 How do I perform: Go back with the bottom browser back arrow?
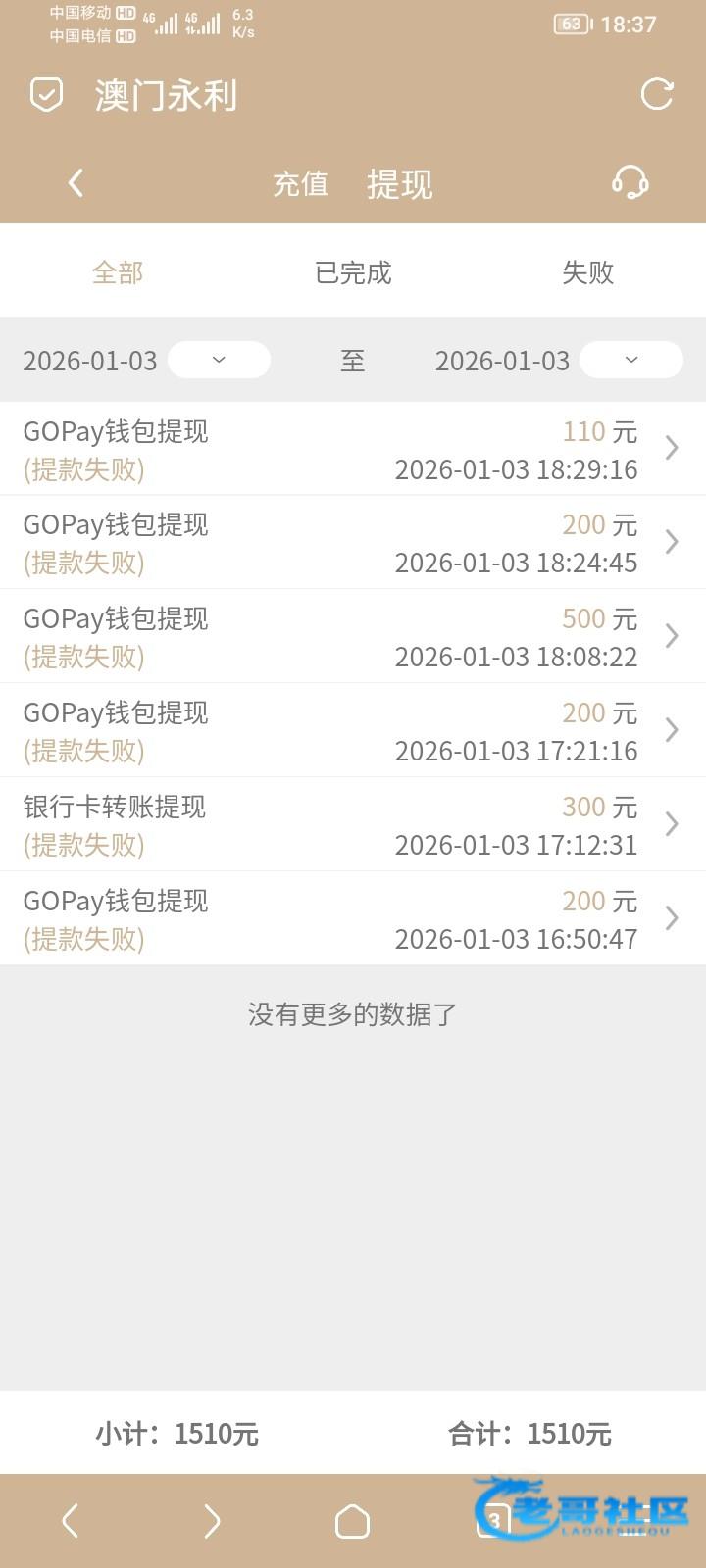(x=71, y=1521)
